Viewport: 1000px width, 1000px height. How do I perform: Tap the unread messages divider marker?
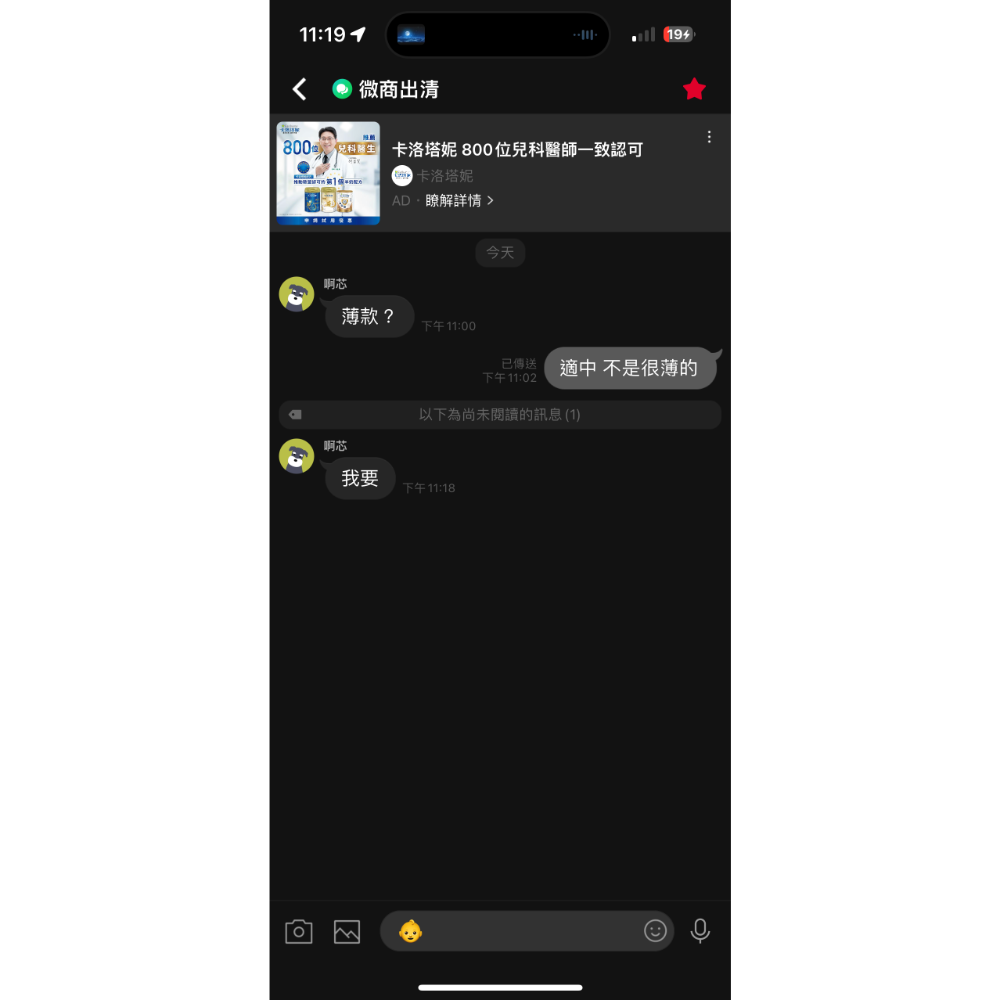[x=499, y=414]
